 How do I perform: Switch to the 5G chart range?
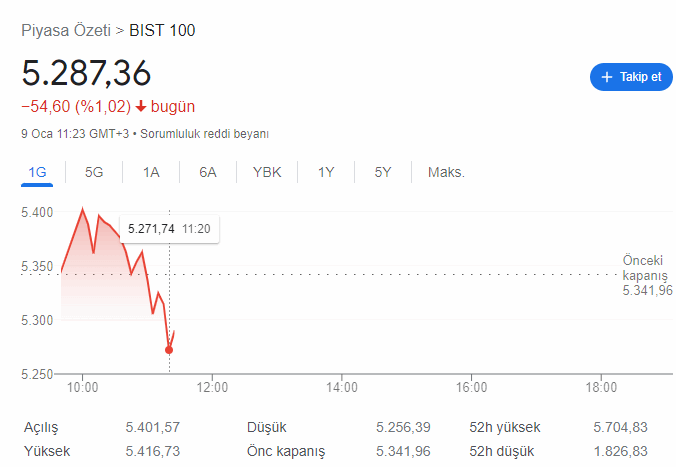pos(94,172)
